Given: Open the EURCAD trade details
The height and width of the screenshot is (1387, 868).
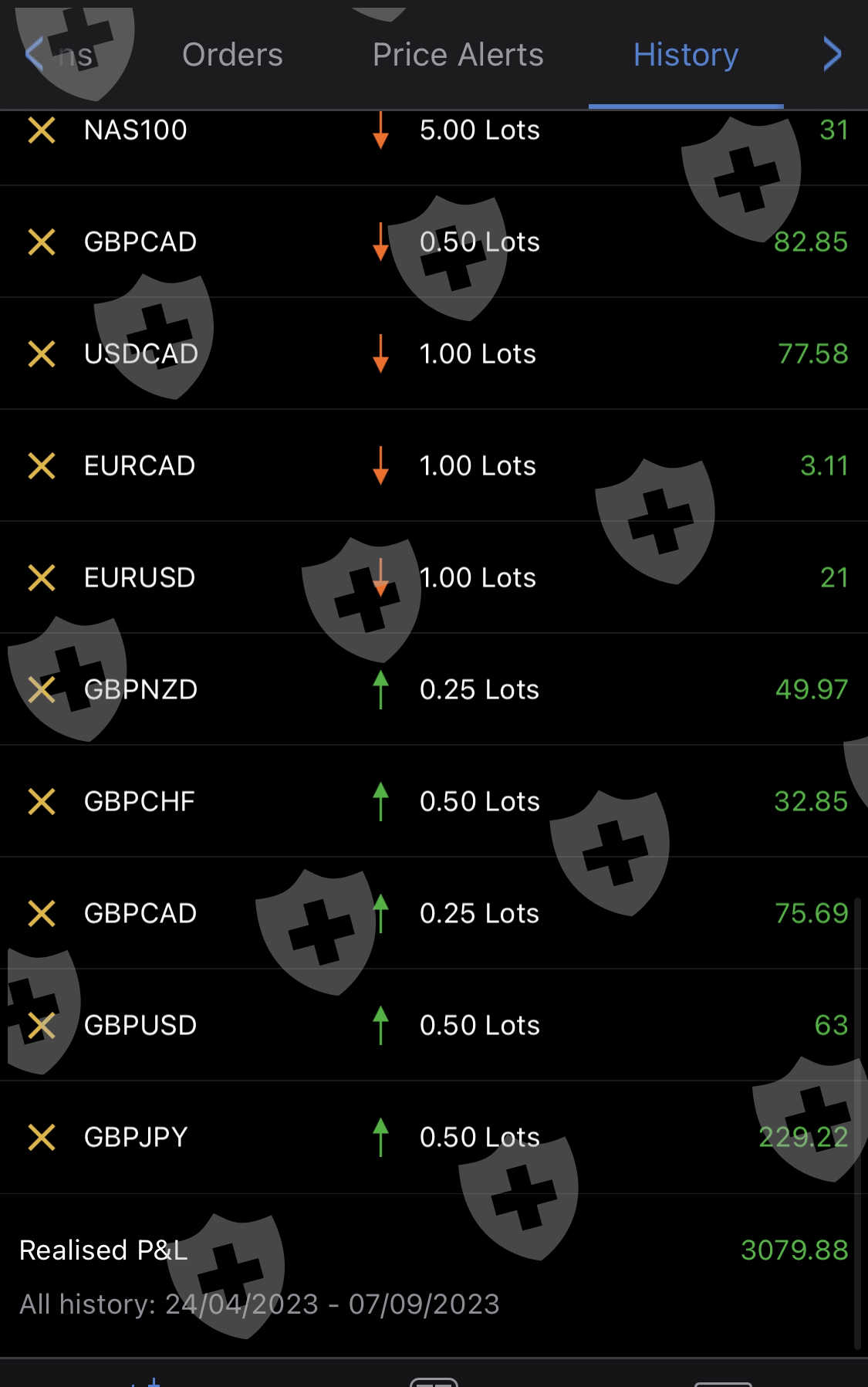Looking at the screenshot, I should (x=432, y=466).
